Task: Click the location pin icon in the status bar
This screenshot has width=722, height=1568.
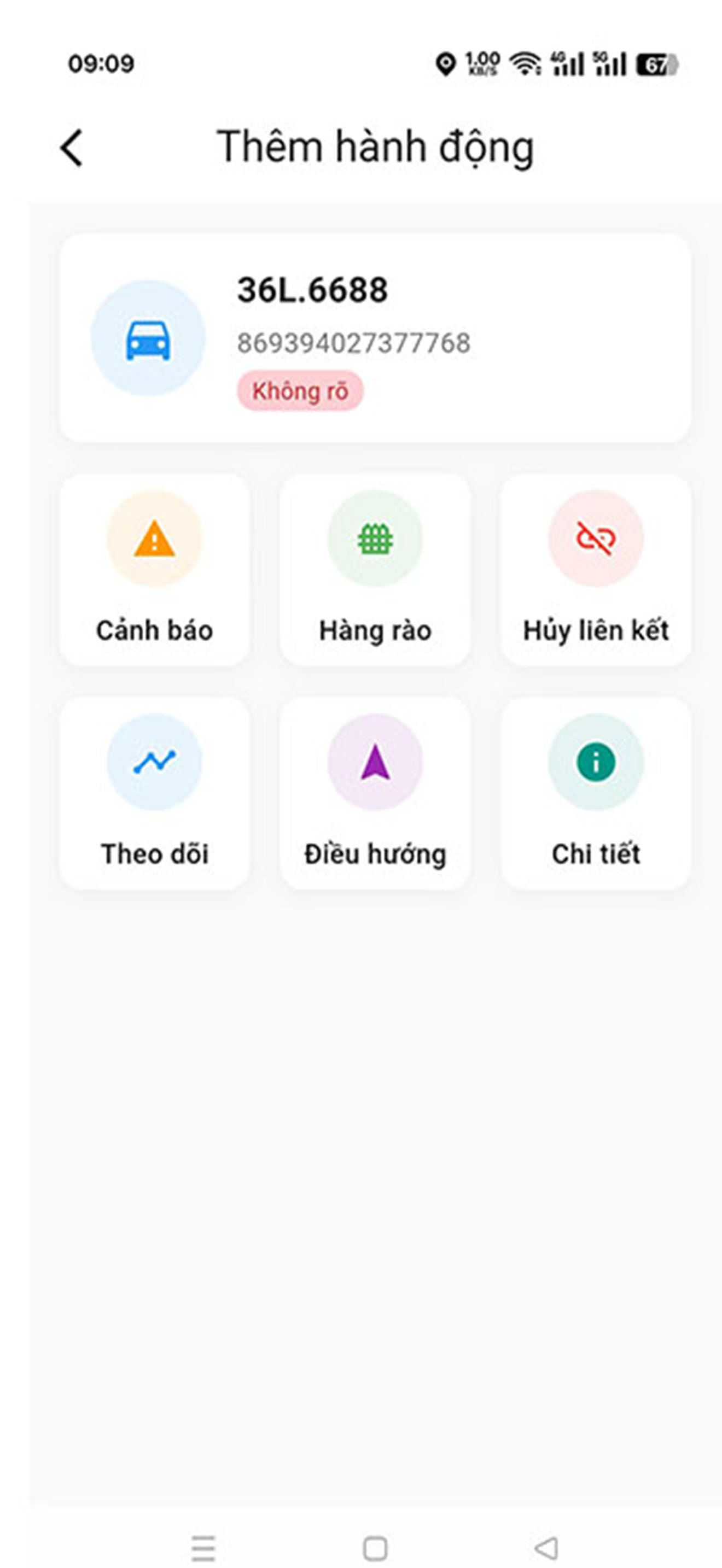Action: point(445,63)
